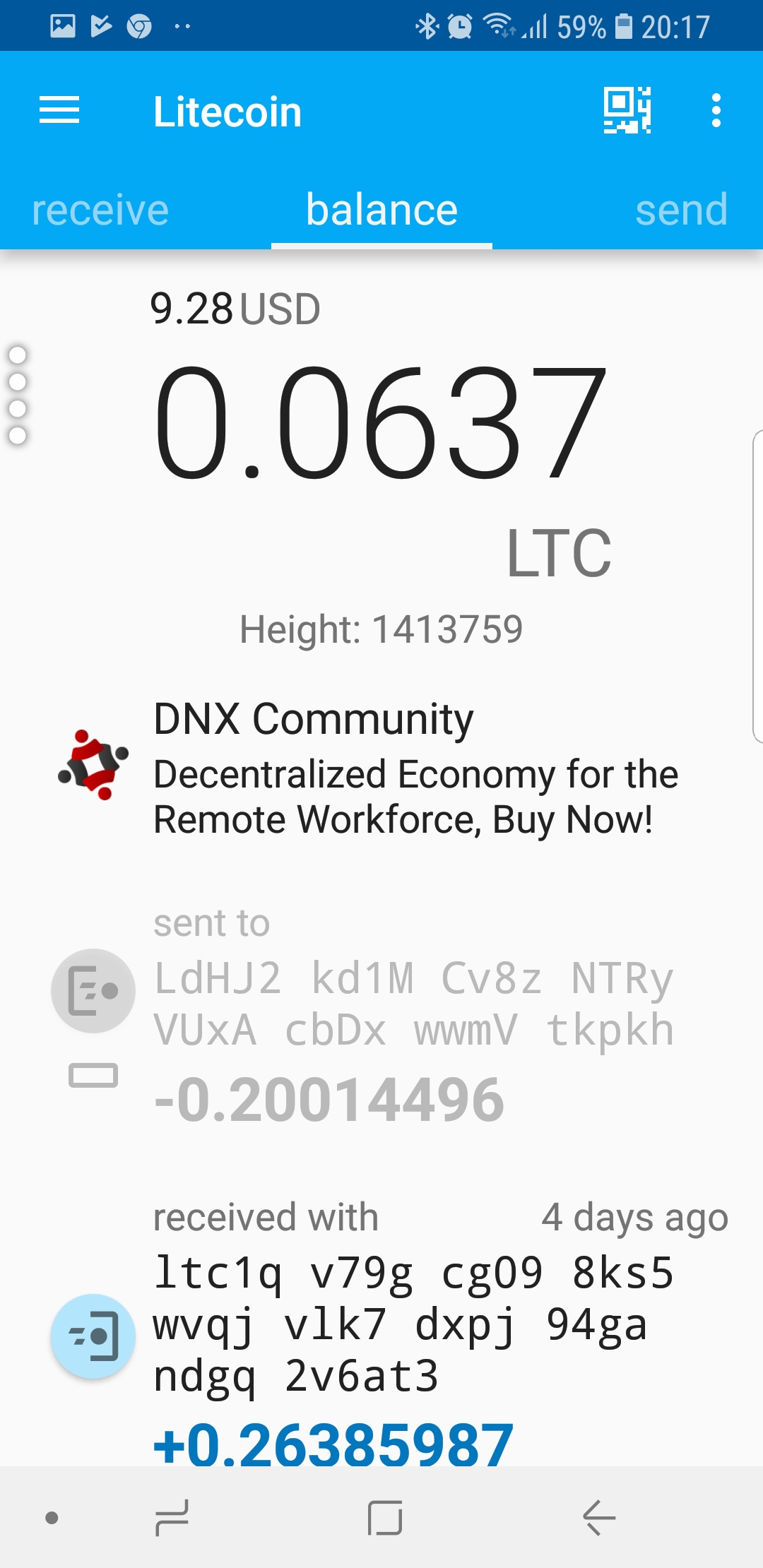763x1568 pixels.
Task: Switch to the send tab
Action: [x=681, y=210]
